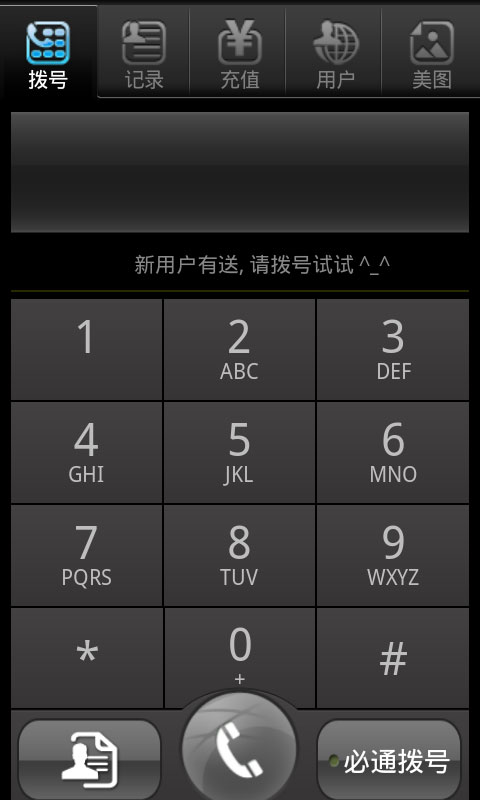Tap the hash # key
Viewport: 480px width, 800px height.
(x=393, y=658)
